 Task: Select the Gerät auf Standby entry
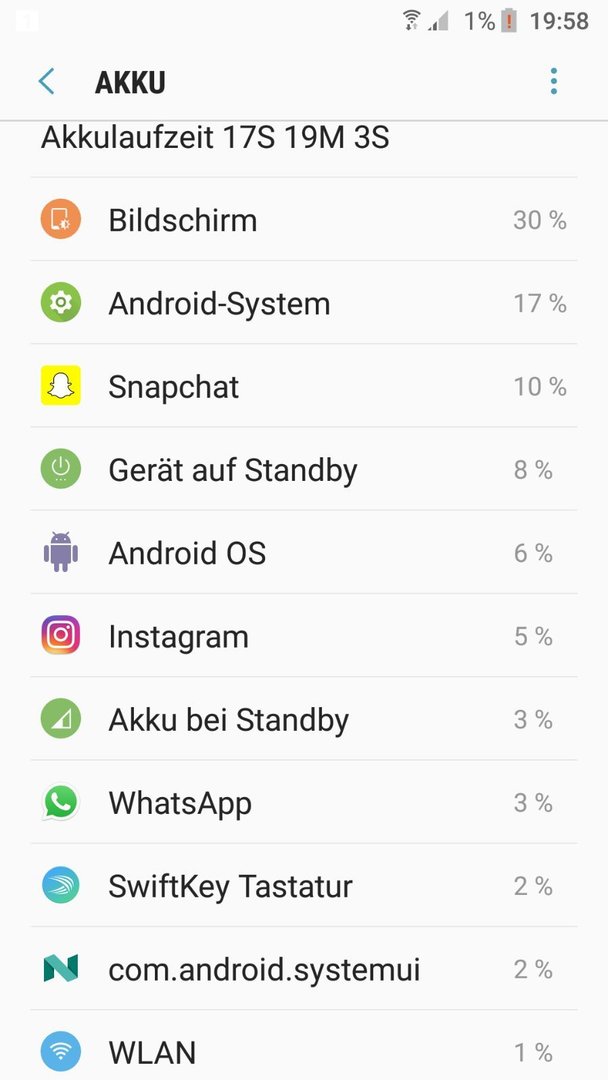[304, 470]
